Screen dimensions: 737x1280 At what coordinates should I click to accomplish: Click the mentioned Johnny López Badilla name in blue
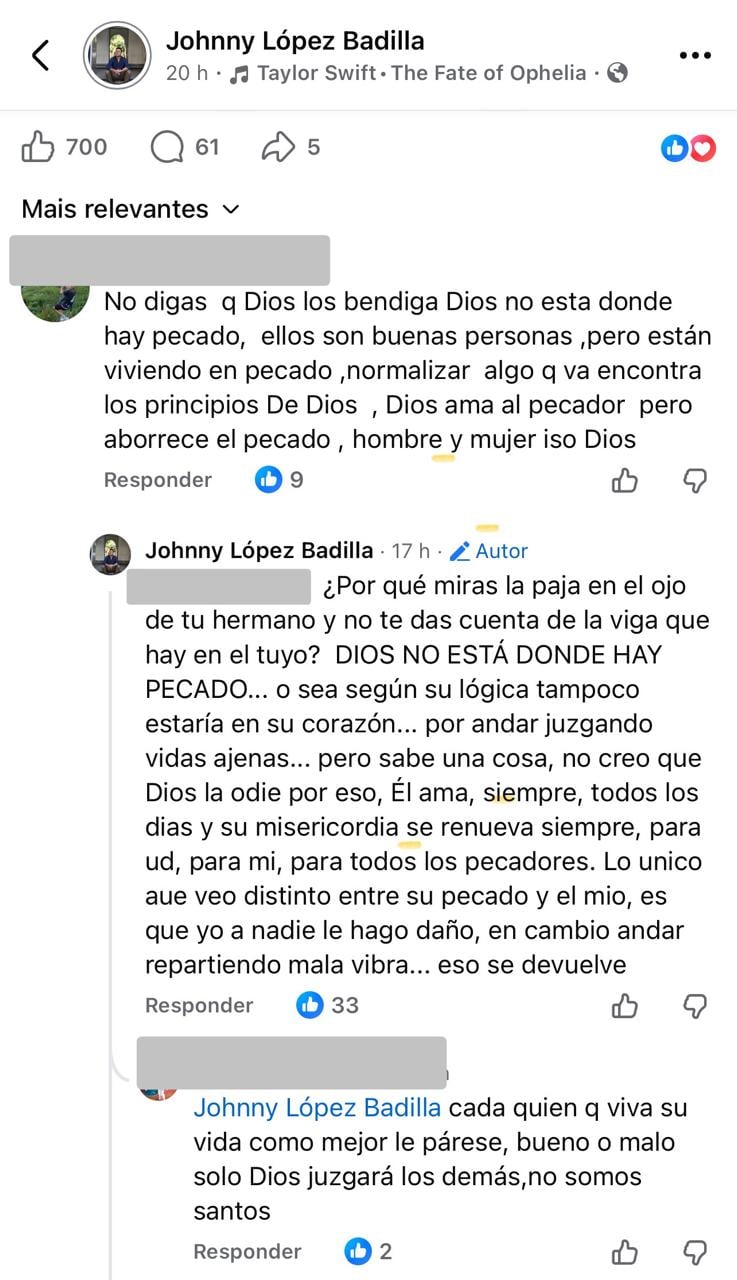coord(316,1108)
